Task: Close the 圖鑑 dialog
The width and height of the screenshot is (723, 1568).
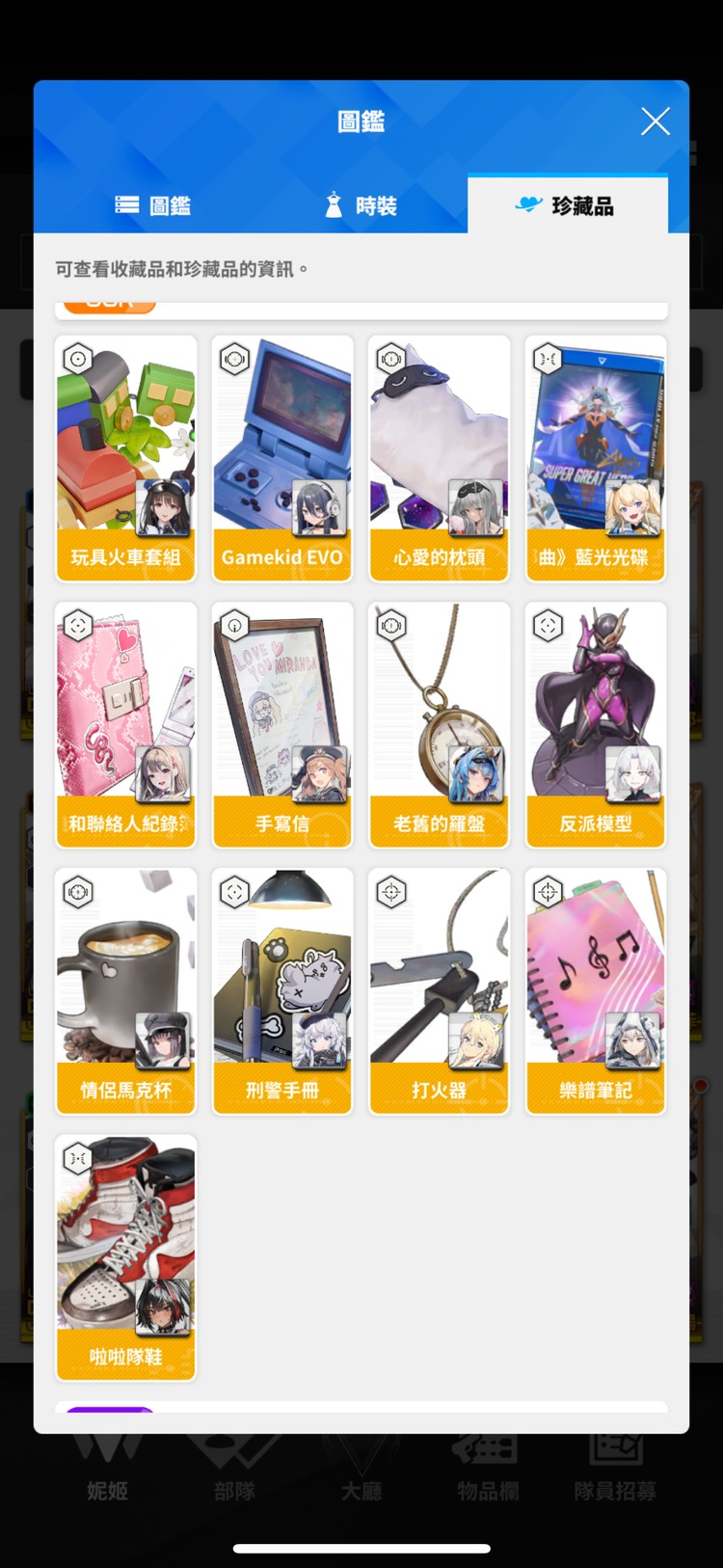Action: 656,121
